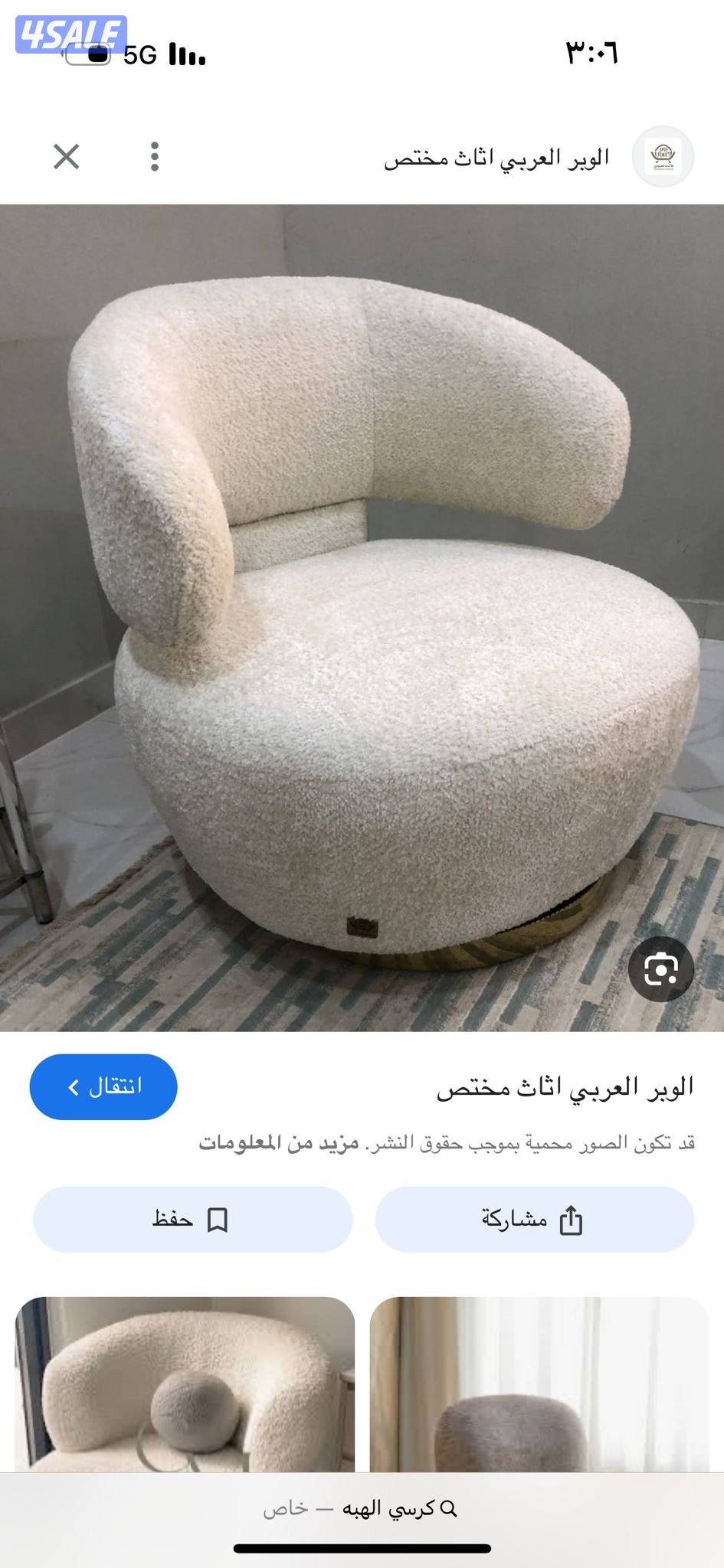Tap the chevron inside the انتقال button

[x=74, y=1086]
